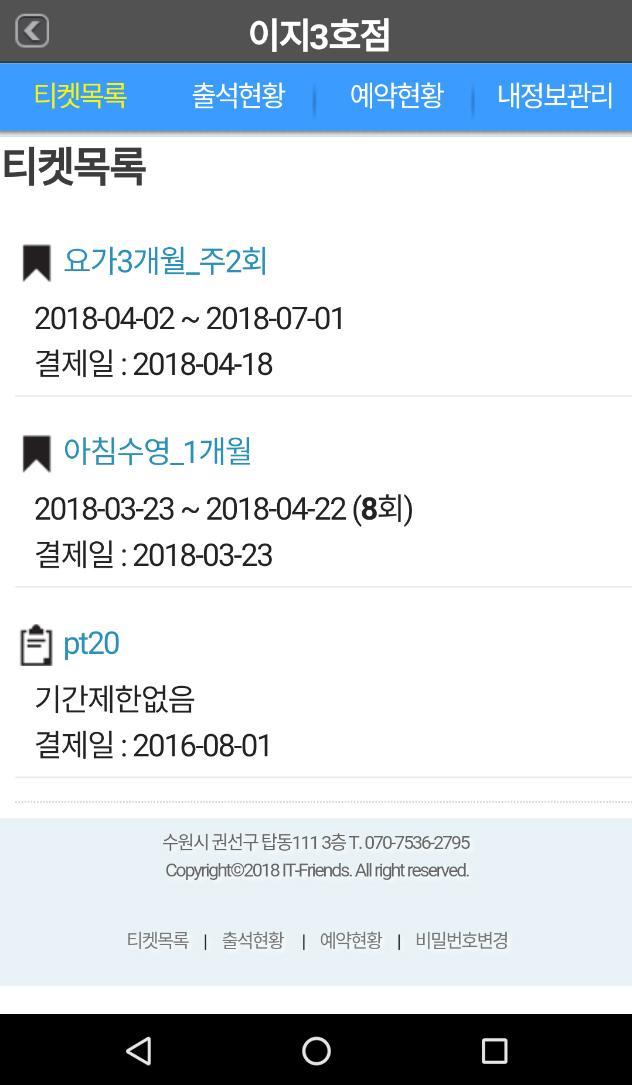The height and width of the screenshot is (1085, 632).
Task: Switch to the 출석현황 tab
Action: tap(238, 95)
